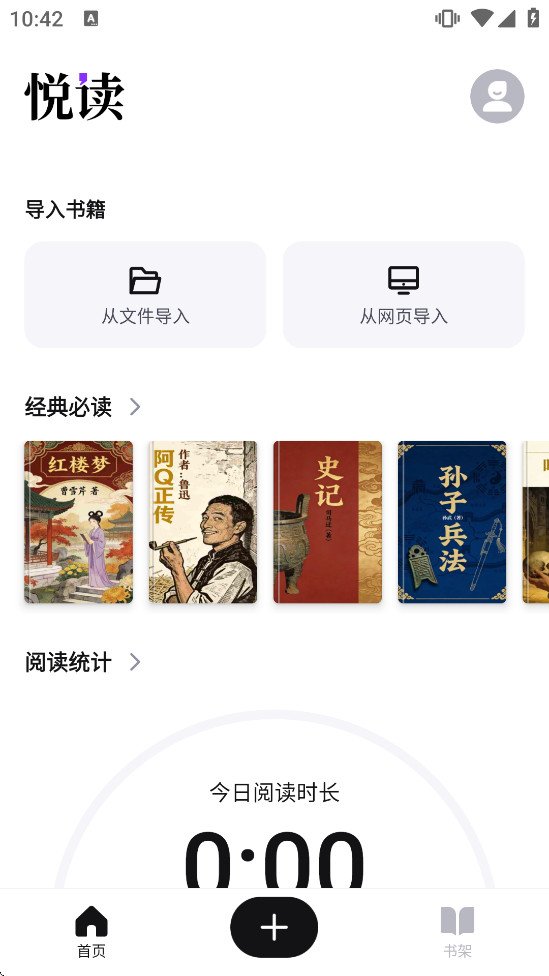Go to the 首页 tab
This screenshot has height=976, width=549.
[92, 932]
